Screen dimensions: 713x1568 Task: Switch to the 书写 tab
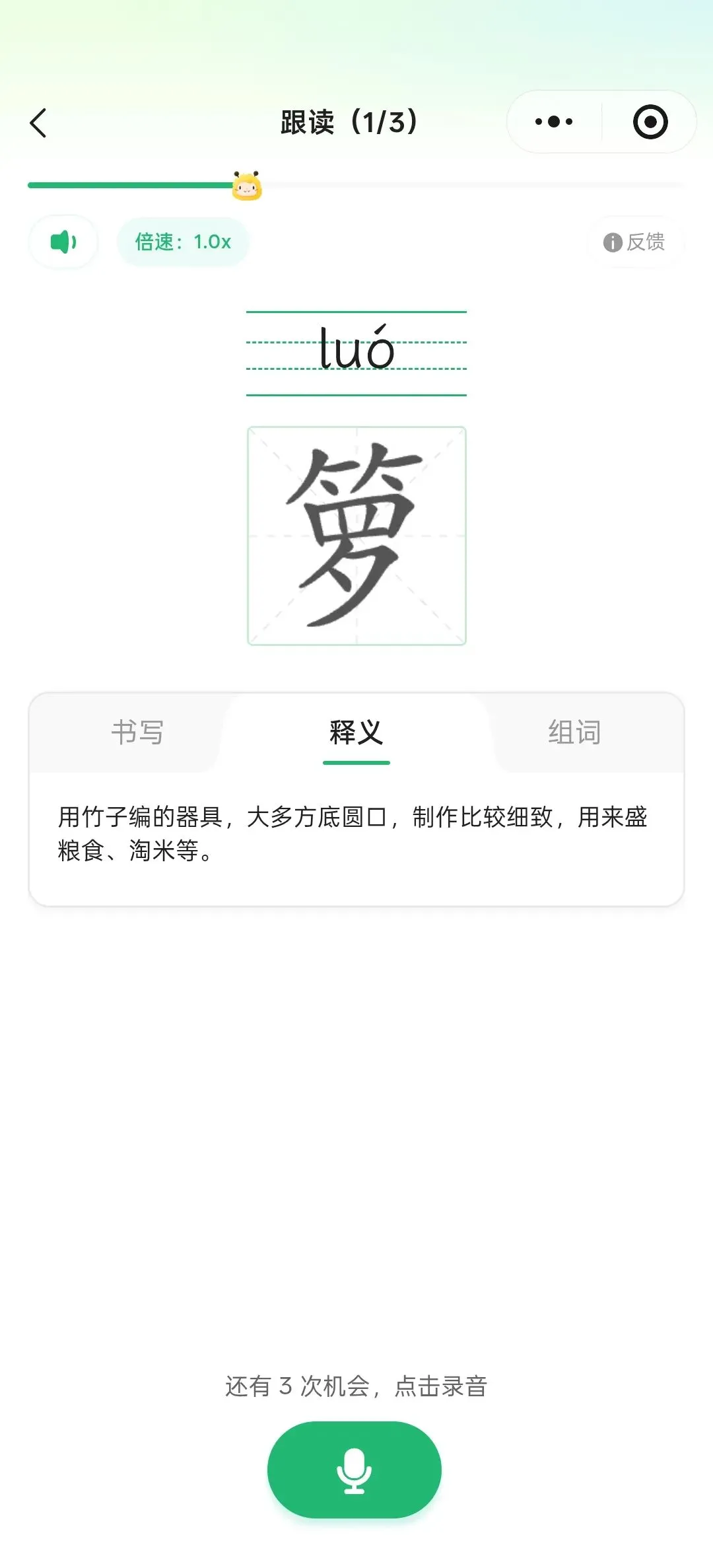[x=137, y=732]
